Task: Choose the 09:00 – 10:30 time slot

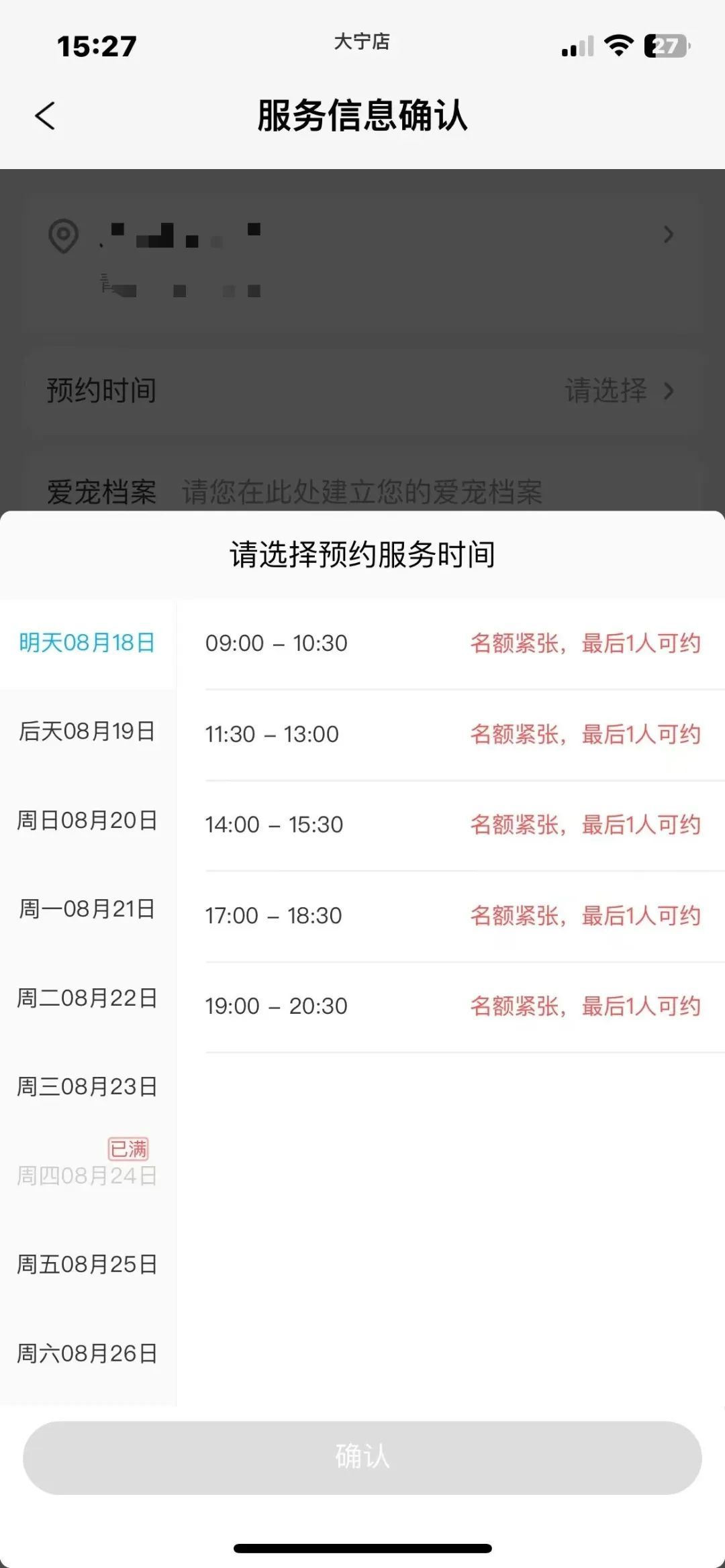Action: [x=452, y=643]
